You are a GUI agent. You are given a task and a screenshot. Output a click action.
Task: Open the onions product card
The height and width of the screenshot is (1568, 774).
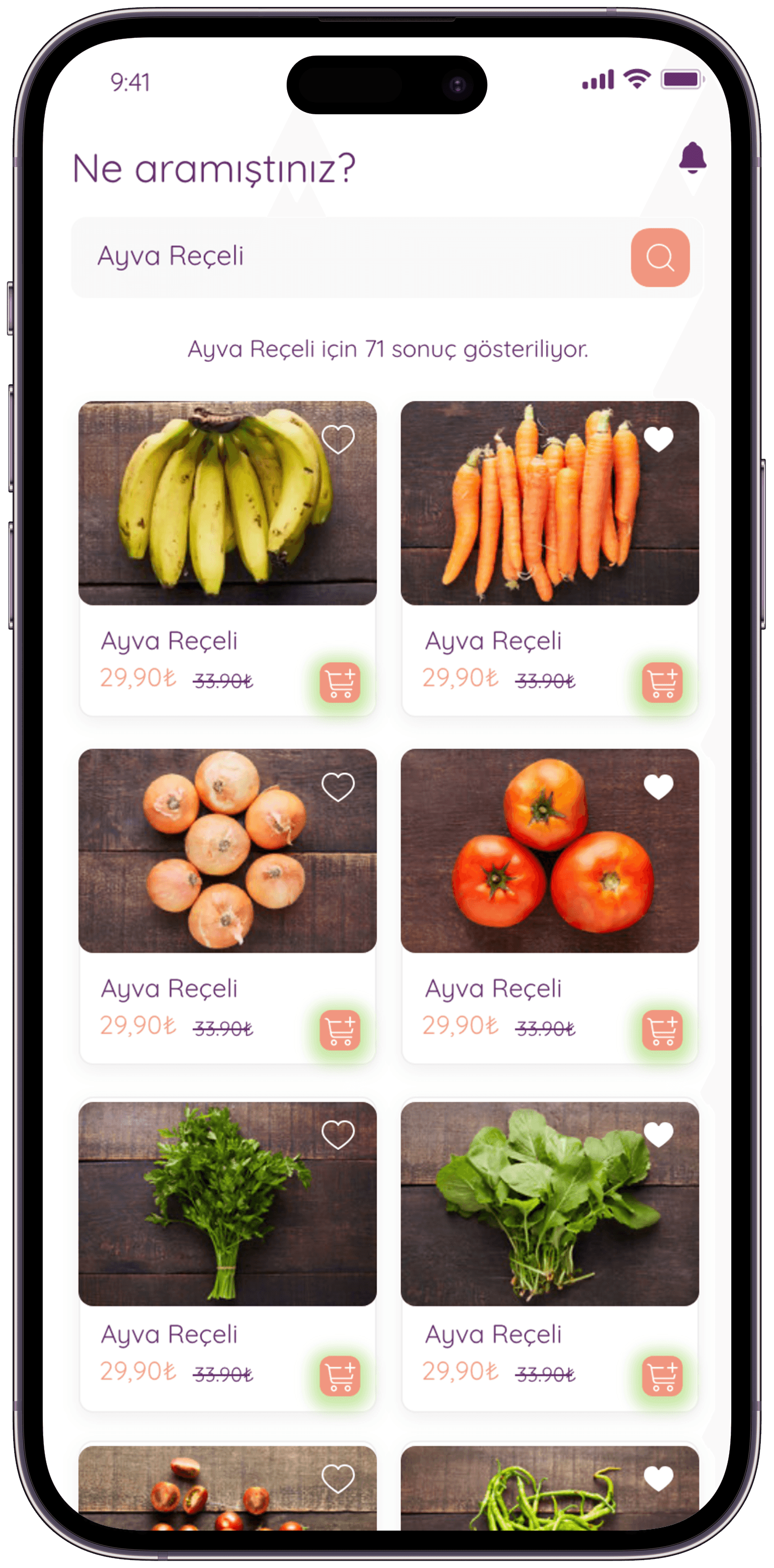tap(227, 906)
